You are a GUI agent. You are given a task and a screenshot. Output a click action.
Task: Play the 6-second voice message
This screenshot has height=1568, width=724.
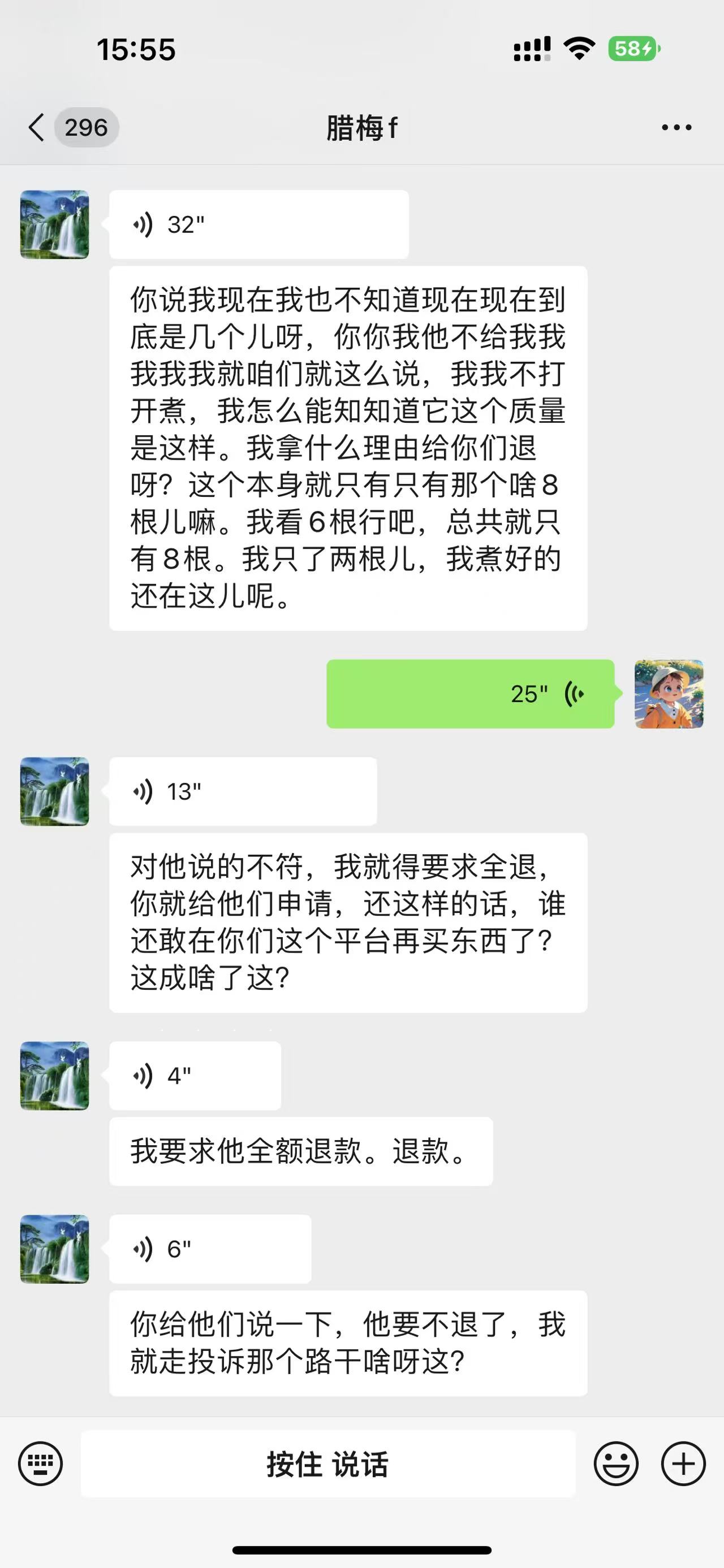[x=210, y=1249]
